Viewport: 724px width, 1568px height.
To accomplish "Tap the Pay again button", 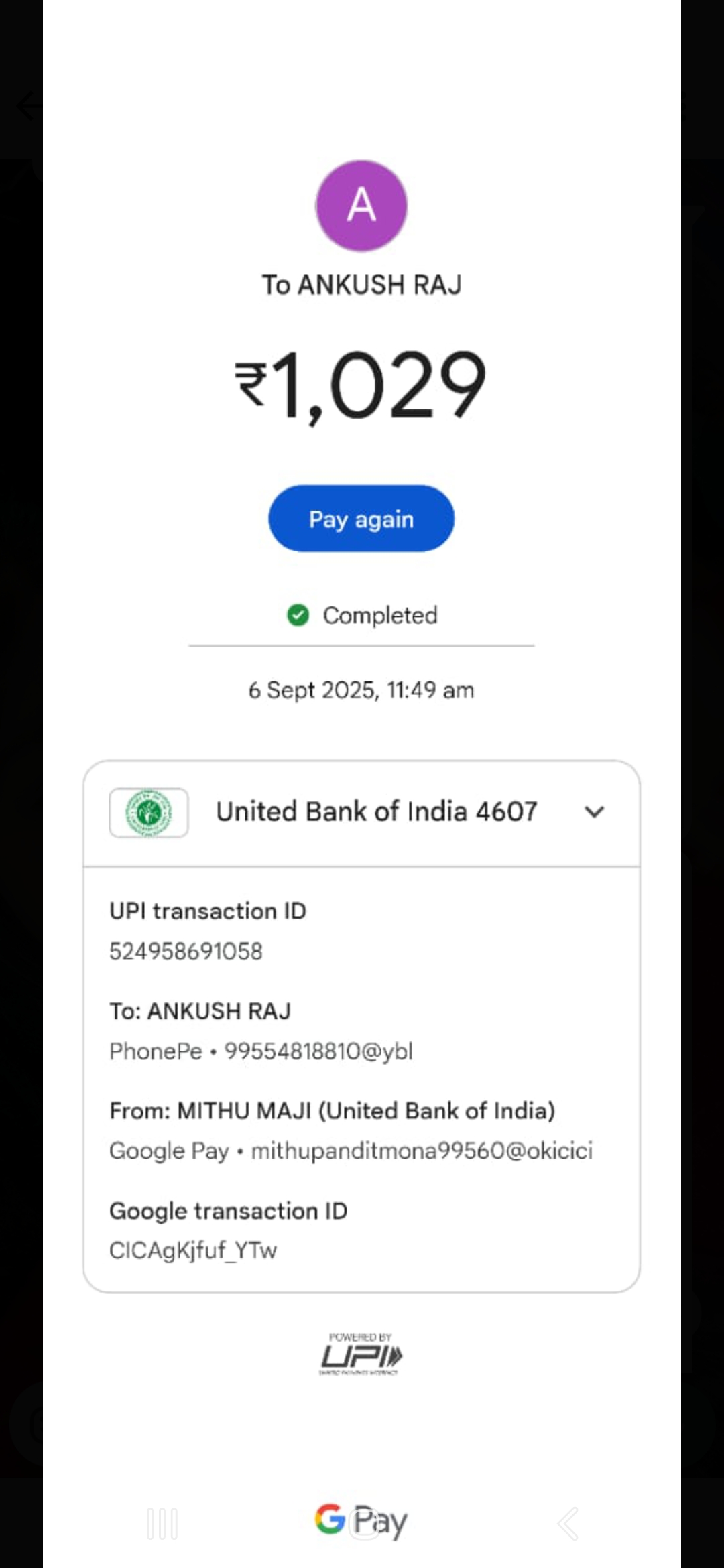I will [x=361, y=519].
